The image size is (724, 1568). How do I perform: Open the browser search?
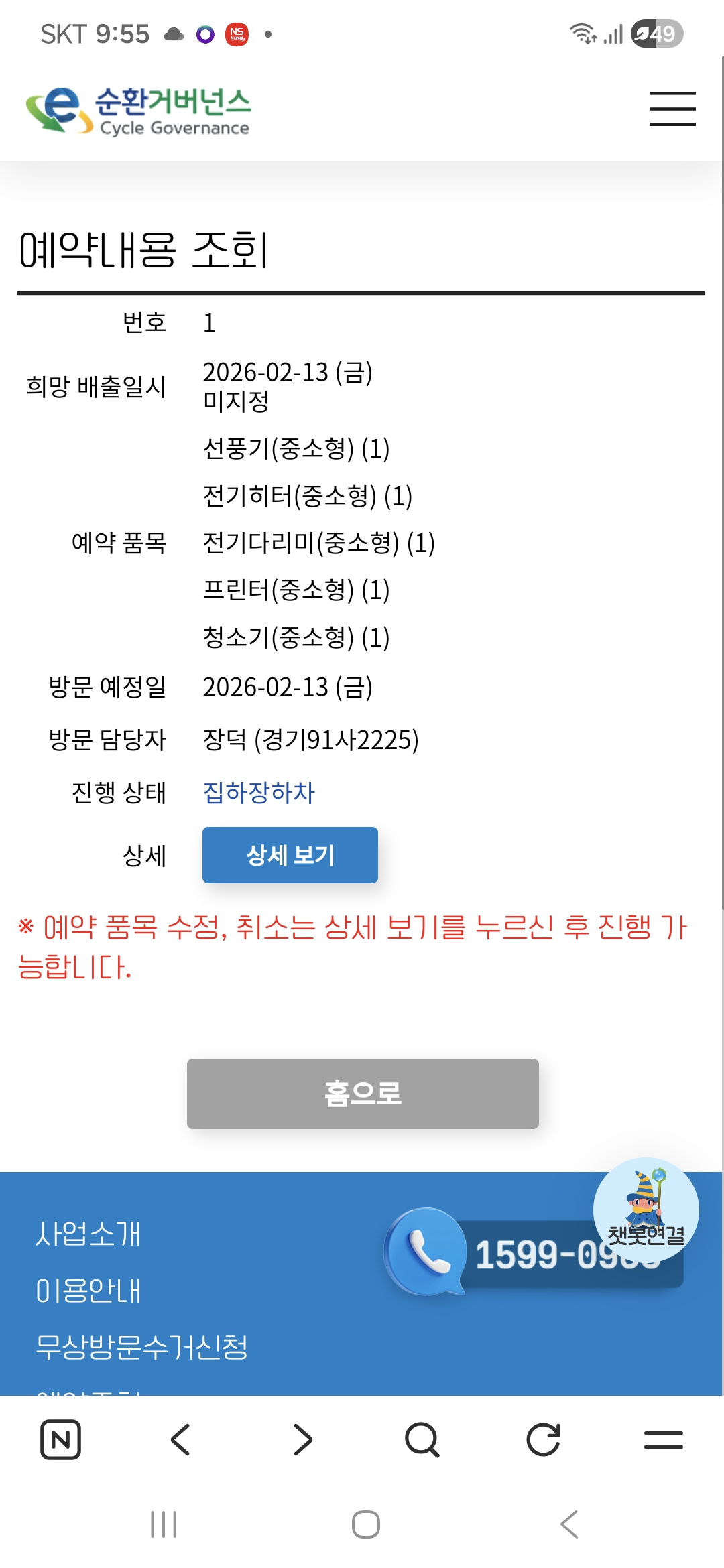click(x=422, y=1439)
